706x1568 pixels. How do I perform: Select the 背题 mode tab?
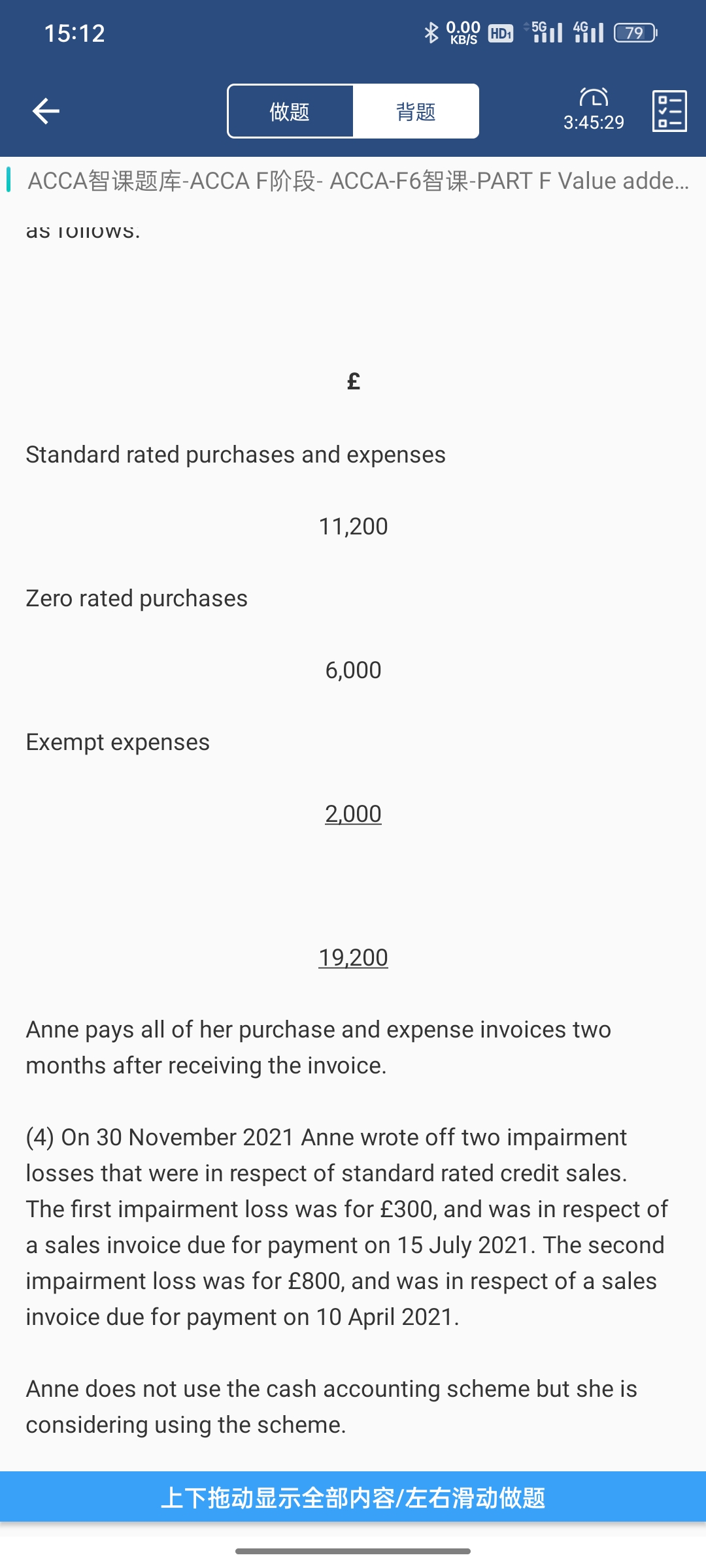416,111
